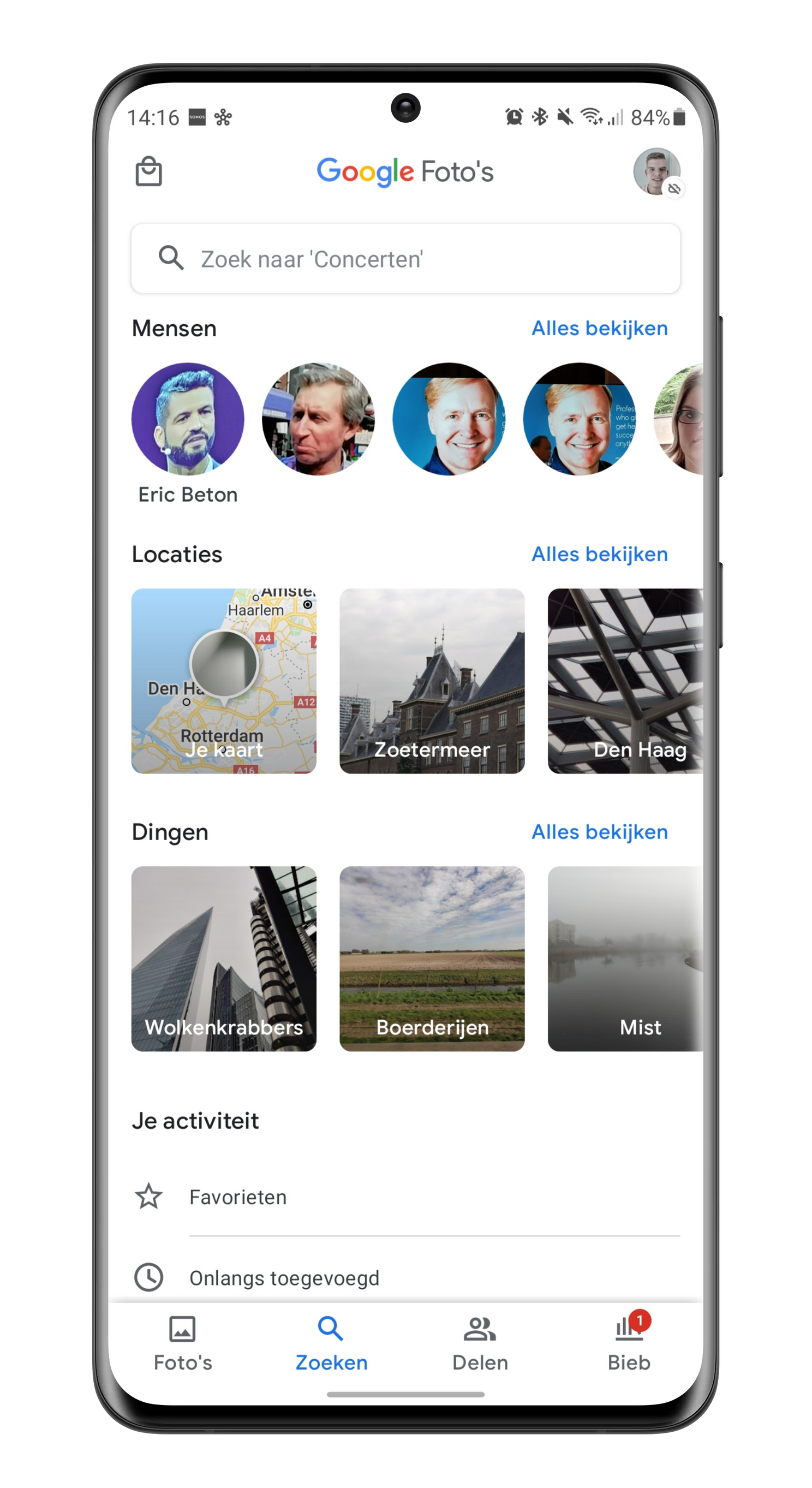Open 'Onlangs toegevoegd'
Screen dimensions: 812x1488
(405, 1277)
